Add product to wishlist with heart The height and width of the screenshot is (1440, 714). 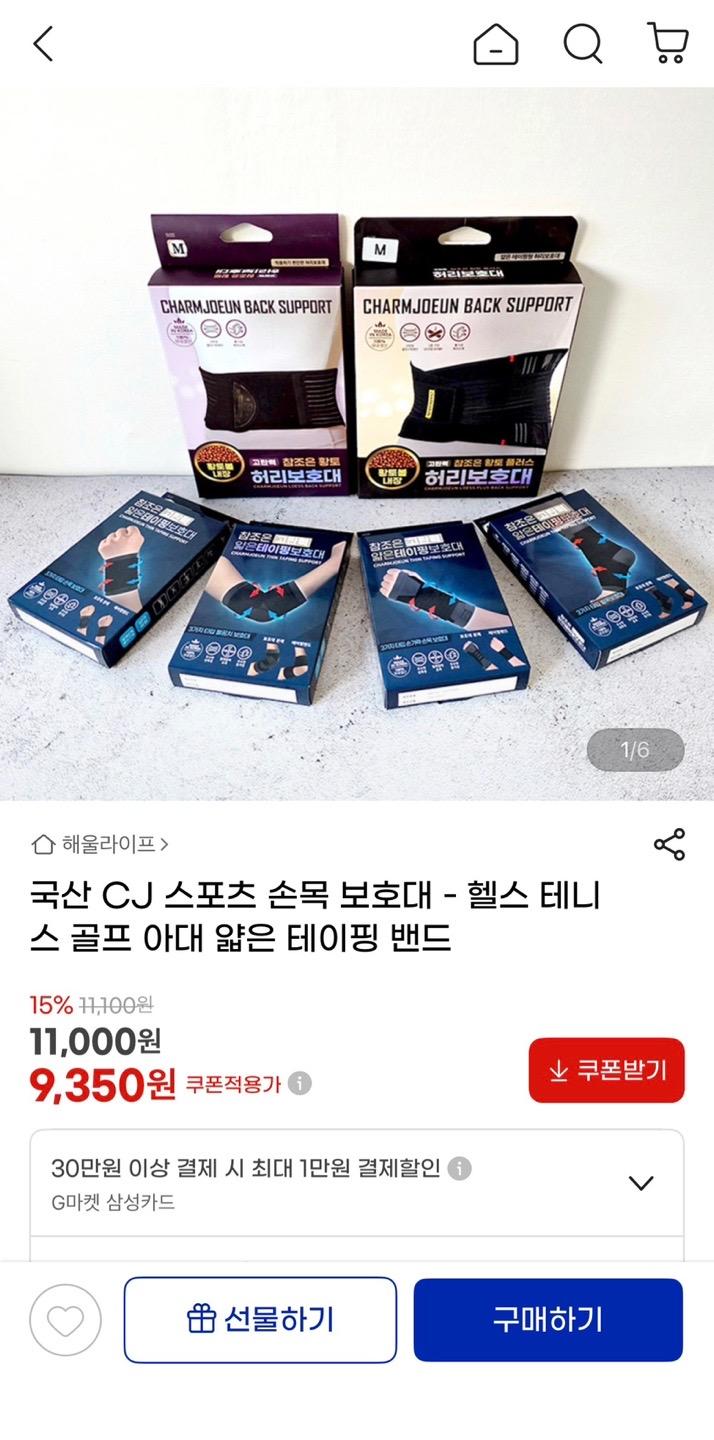coord(65,1320)
